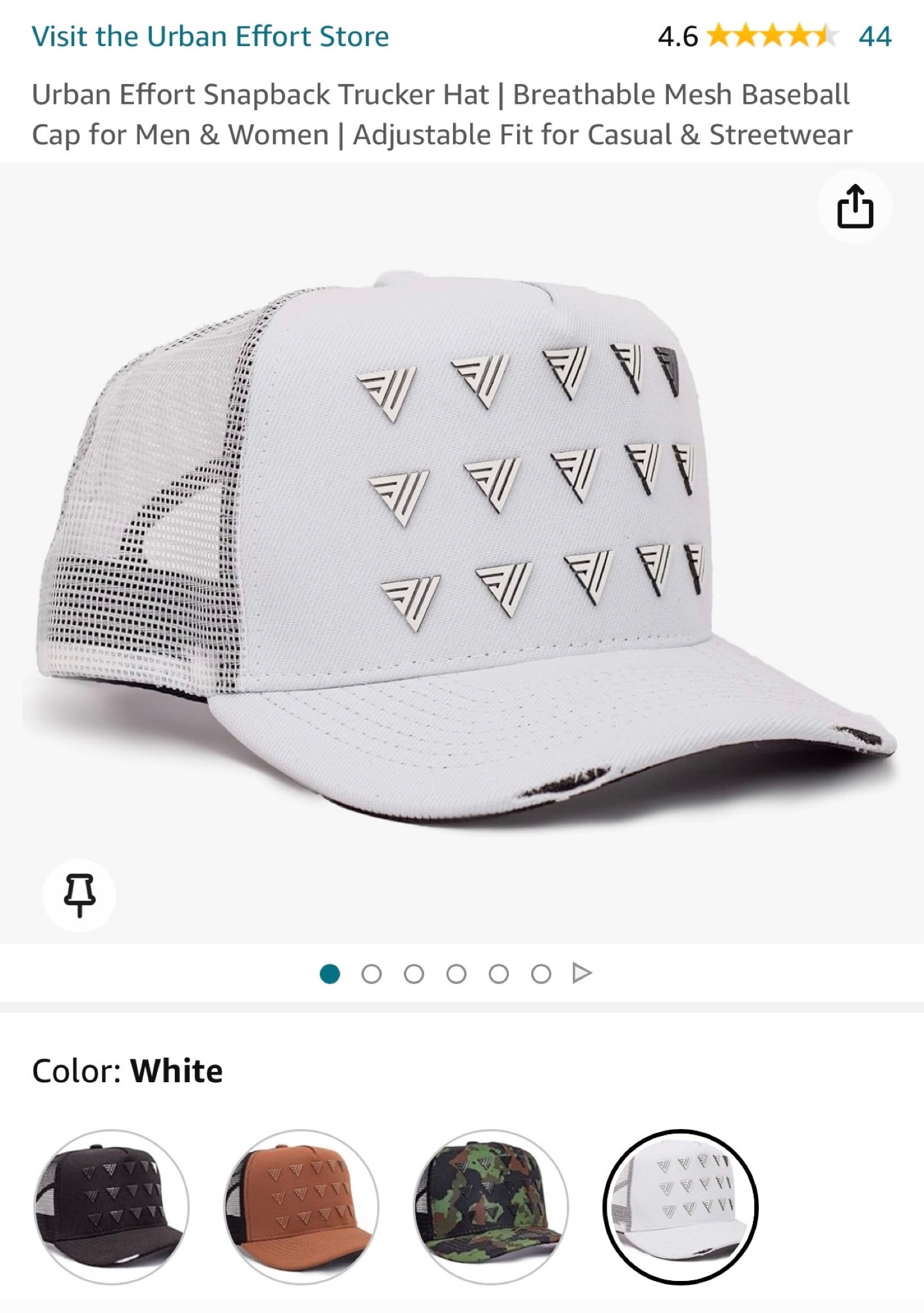Open the fifth carousel dot indicator
The image size is (924, 1313).
pyautogui.click(x=499, y=972)
